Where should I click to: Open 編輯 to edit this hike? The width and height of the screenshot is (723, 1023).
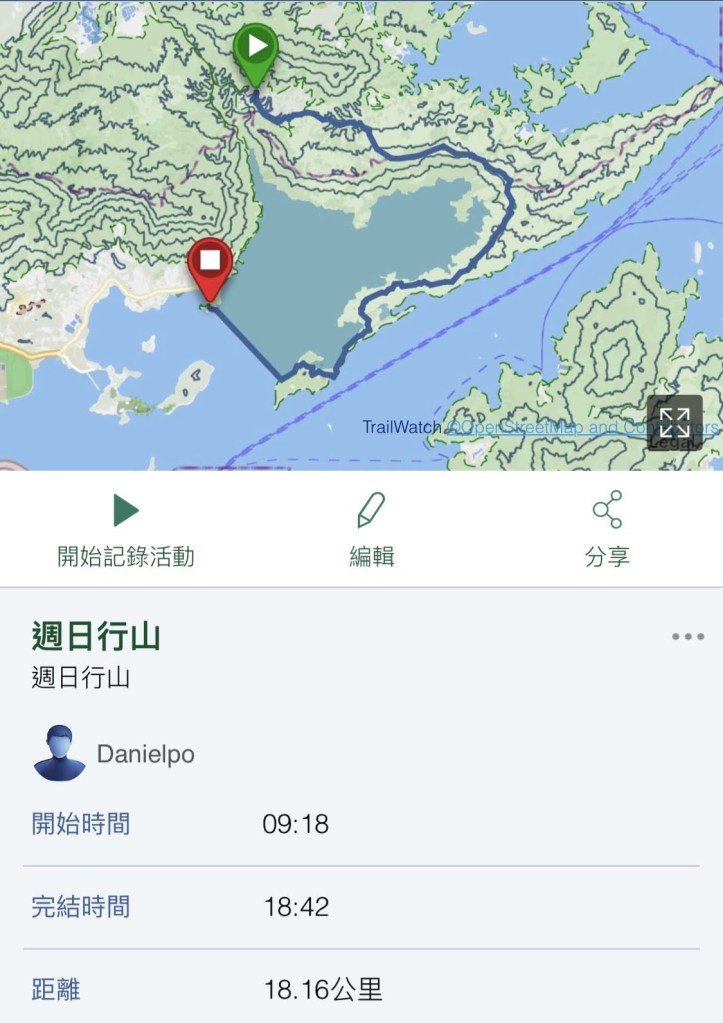coord(371,530)
